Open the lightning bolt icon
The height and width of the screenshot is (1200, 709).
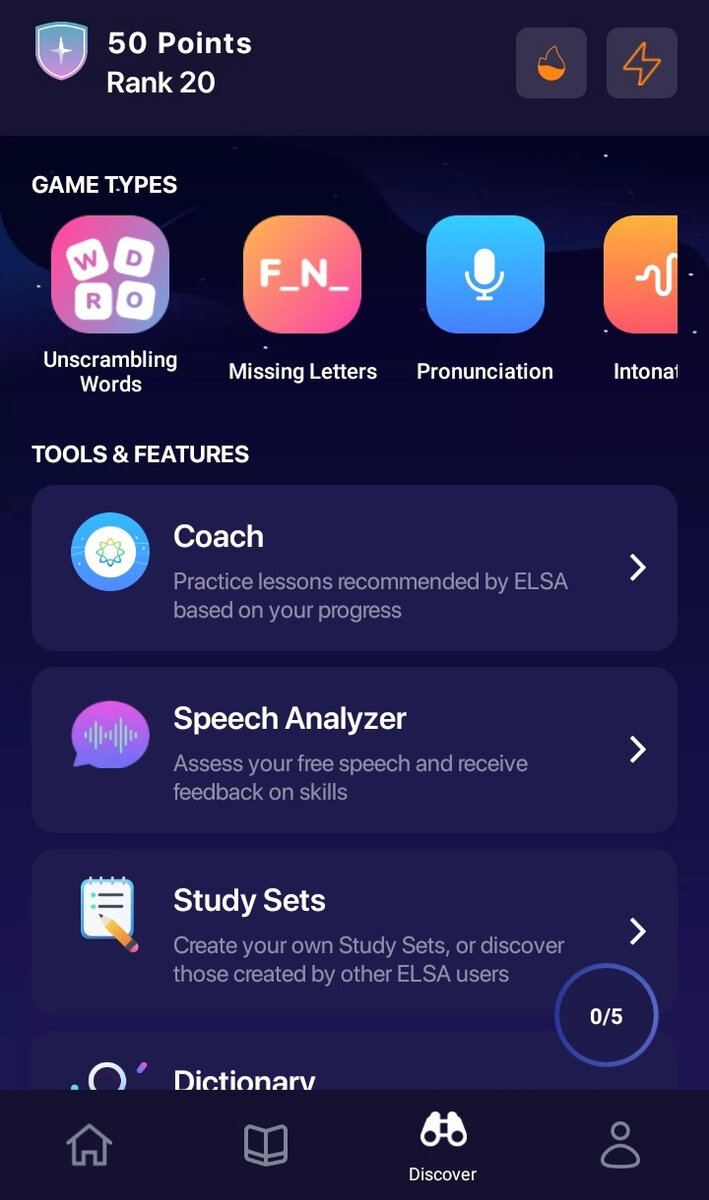click(642, 63)
